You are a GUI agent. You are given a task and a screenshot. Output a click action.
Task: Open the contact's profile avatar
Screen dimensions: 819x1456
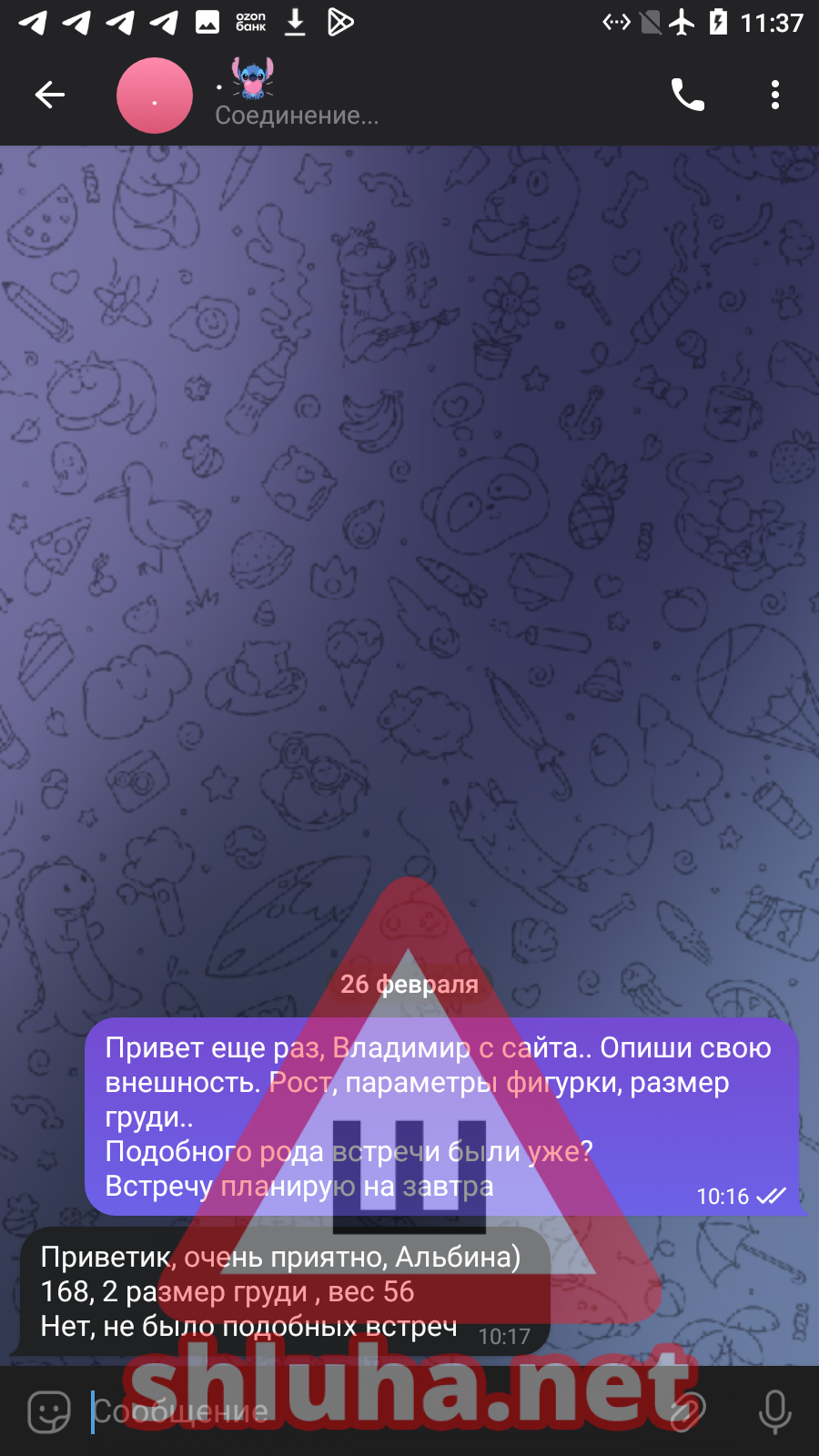tap(155, 96)
